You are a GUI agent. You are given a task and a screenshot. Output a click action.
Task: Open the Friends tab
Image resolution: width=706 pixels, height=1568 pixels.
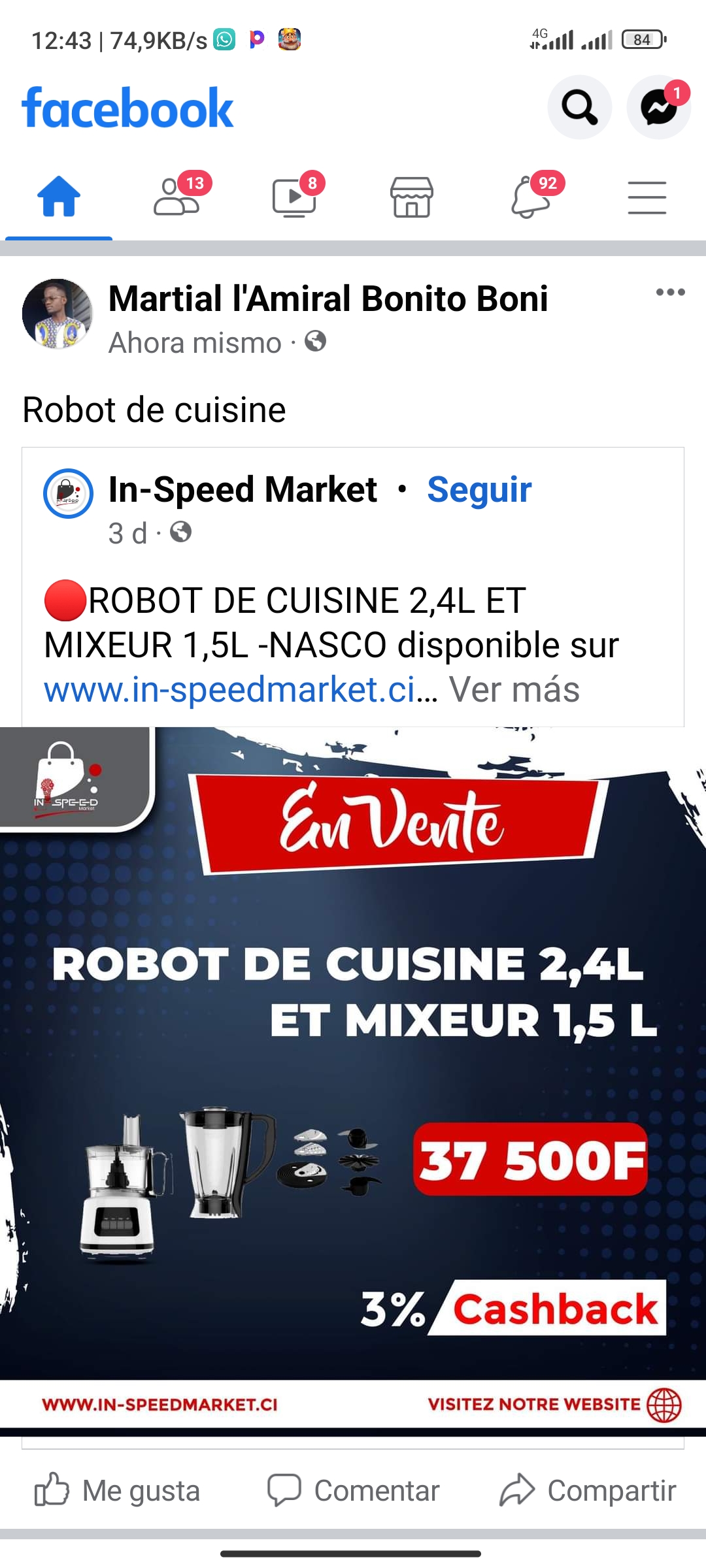(176, 197)
